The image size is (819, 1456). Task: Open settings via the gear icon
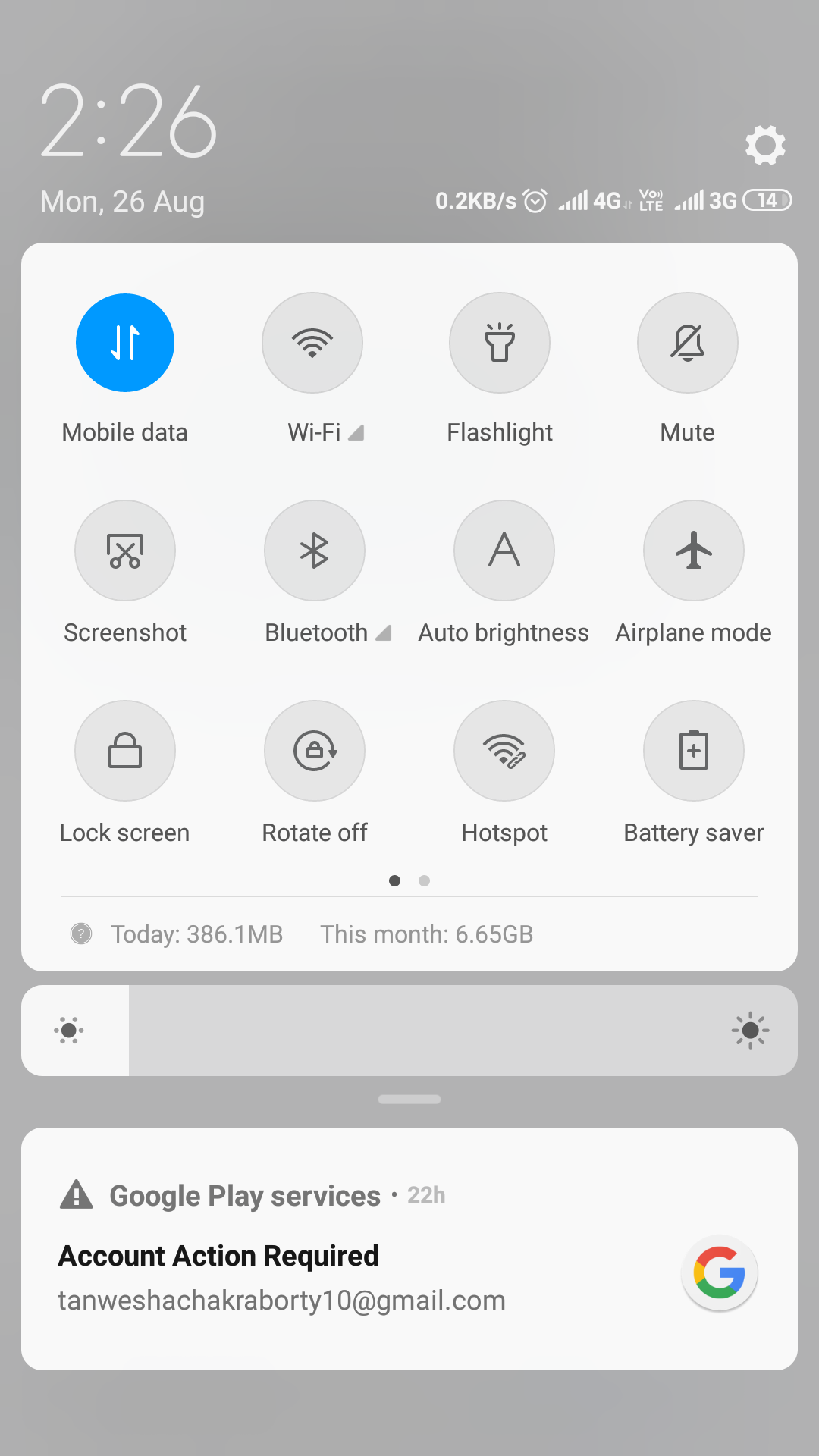pyautogui.click(x=764, y=145)
